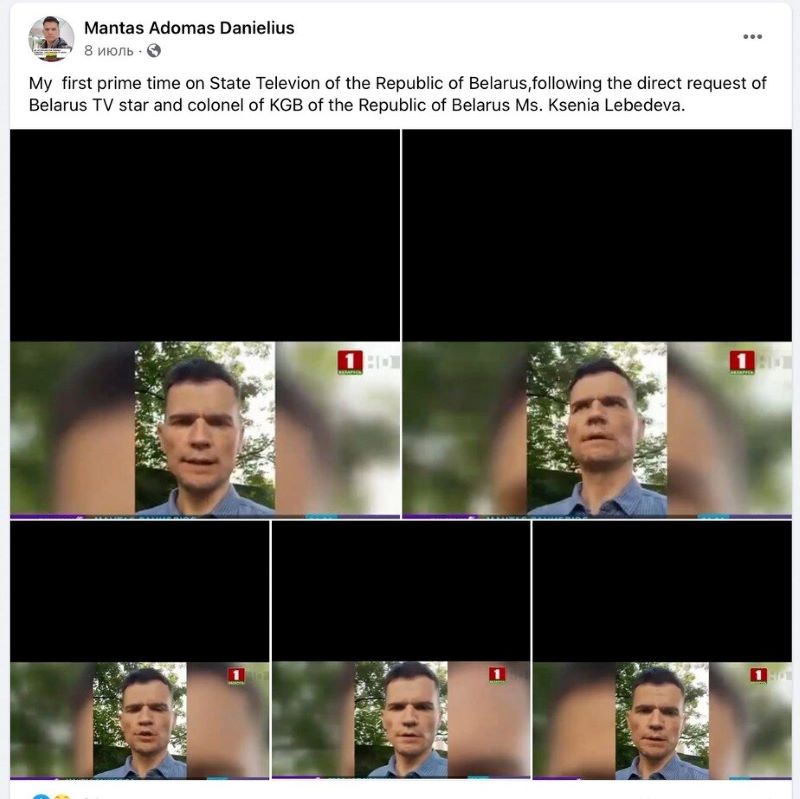Tap the post author's profile avatar
This screenshot has height=799, width=800.
tap(51, 39)
